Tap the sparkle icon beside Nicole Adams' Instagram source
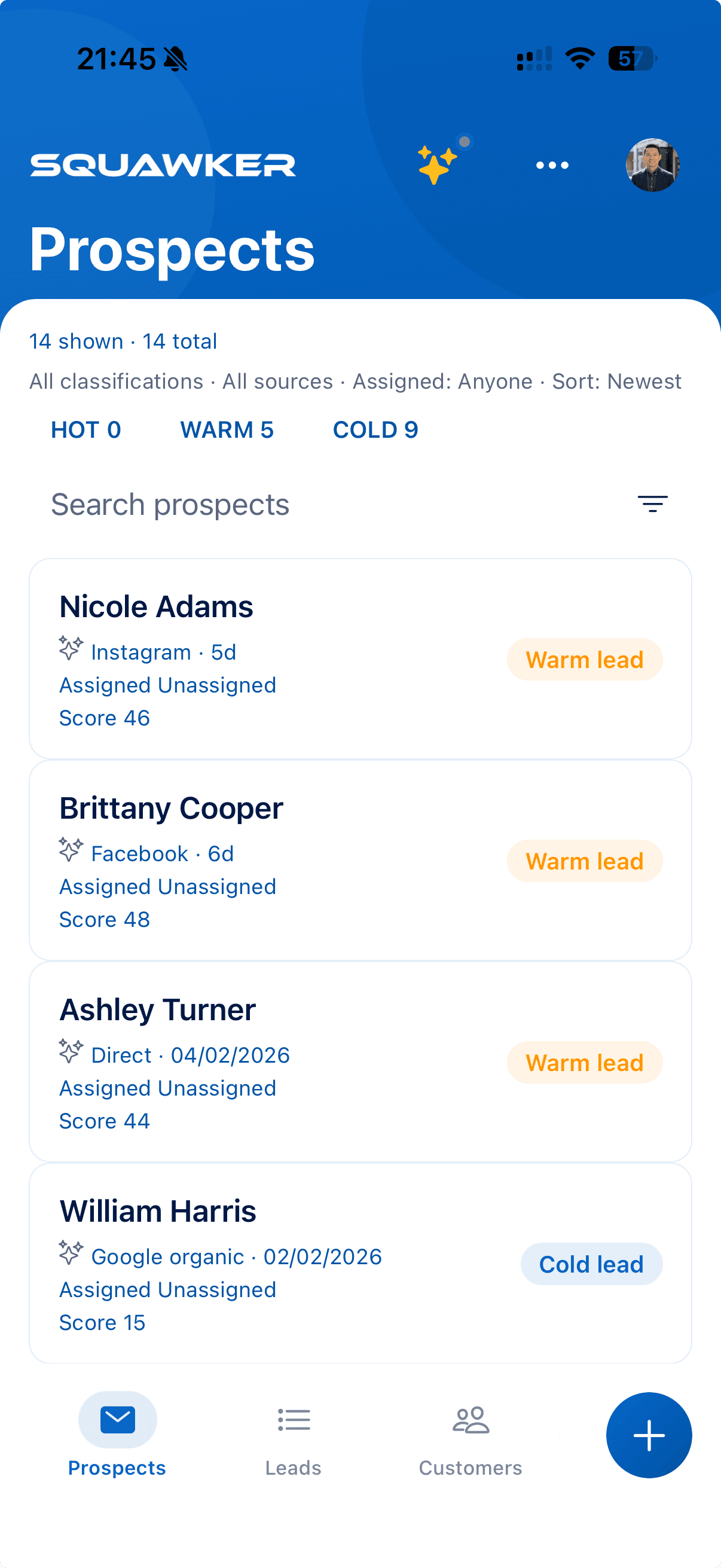 pos(71,649)
